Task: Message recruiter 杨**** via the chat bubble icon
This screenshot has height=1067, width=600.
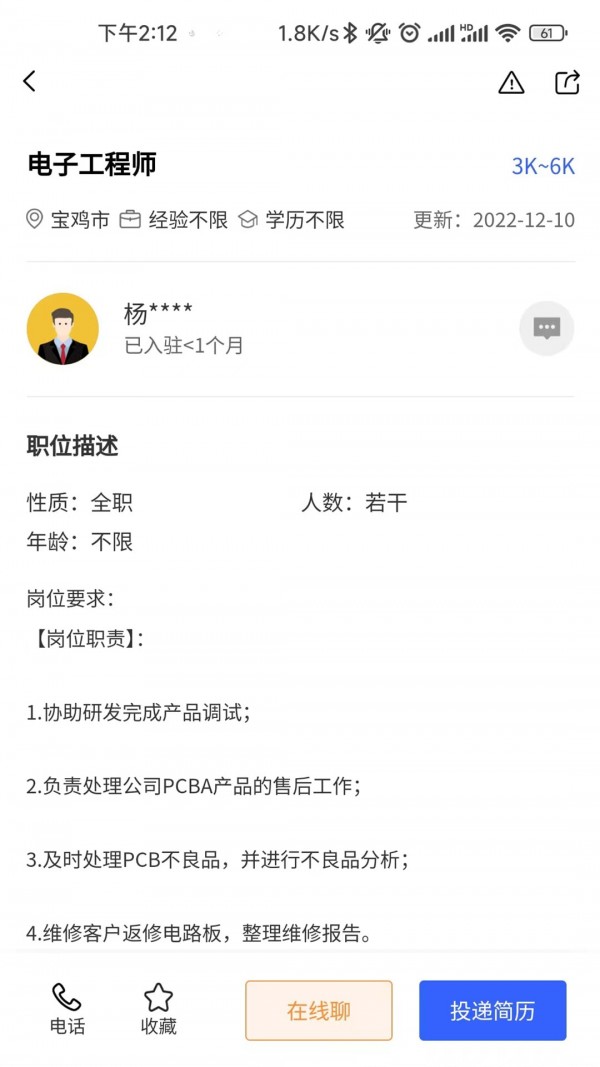Action: coord(546,329)
